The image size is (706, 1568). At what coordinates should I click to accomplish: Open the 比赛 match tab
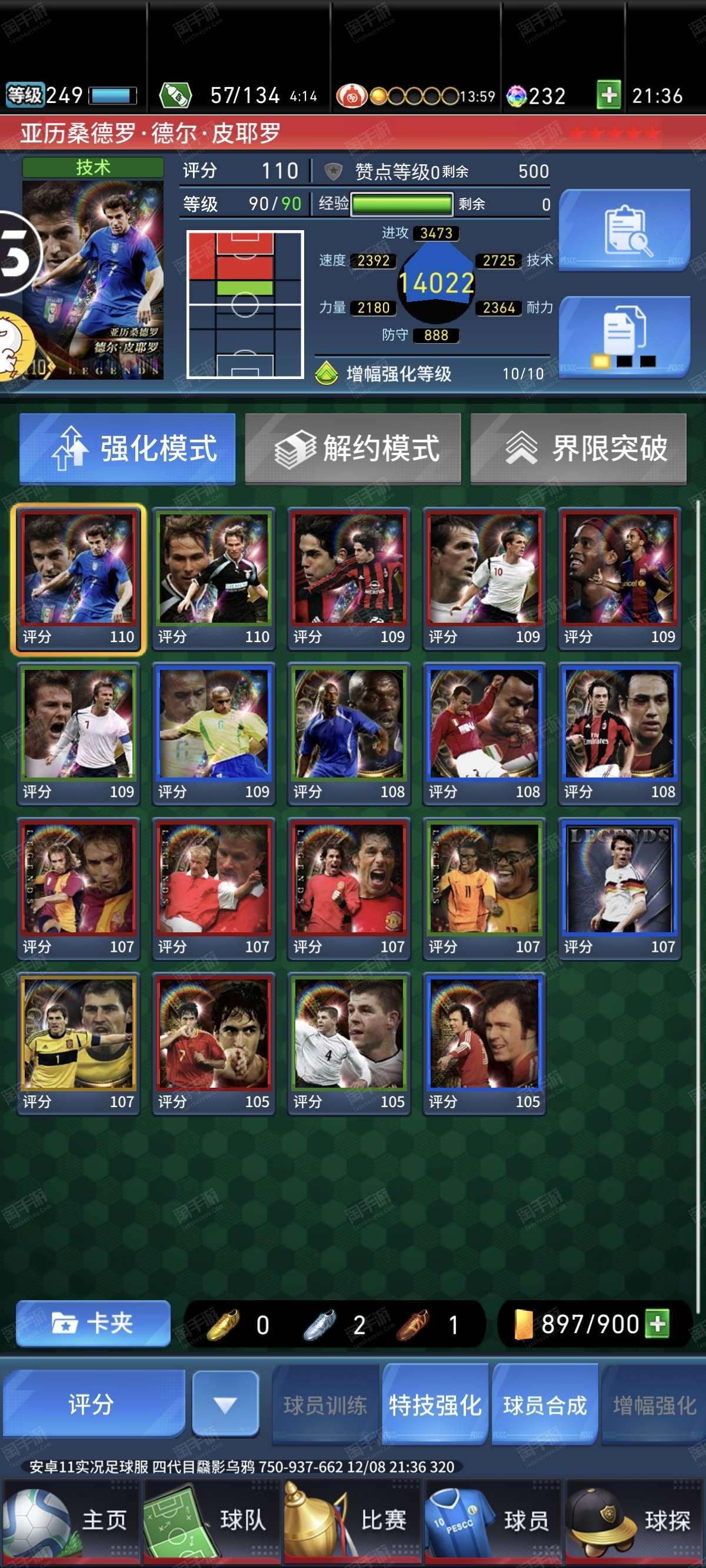pyautogui.click(x=353, y=1520)
